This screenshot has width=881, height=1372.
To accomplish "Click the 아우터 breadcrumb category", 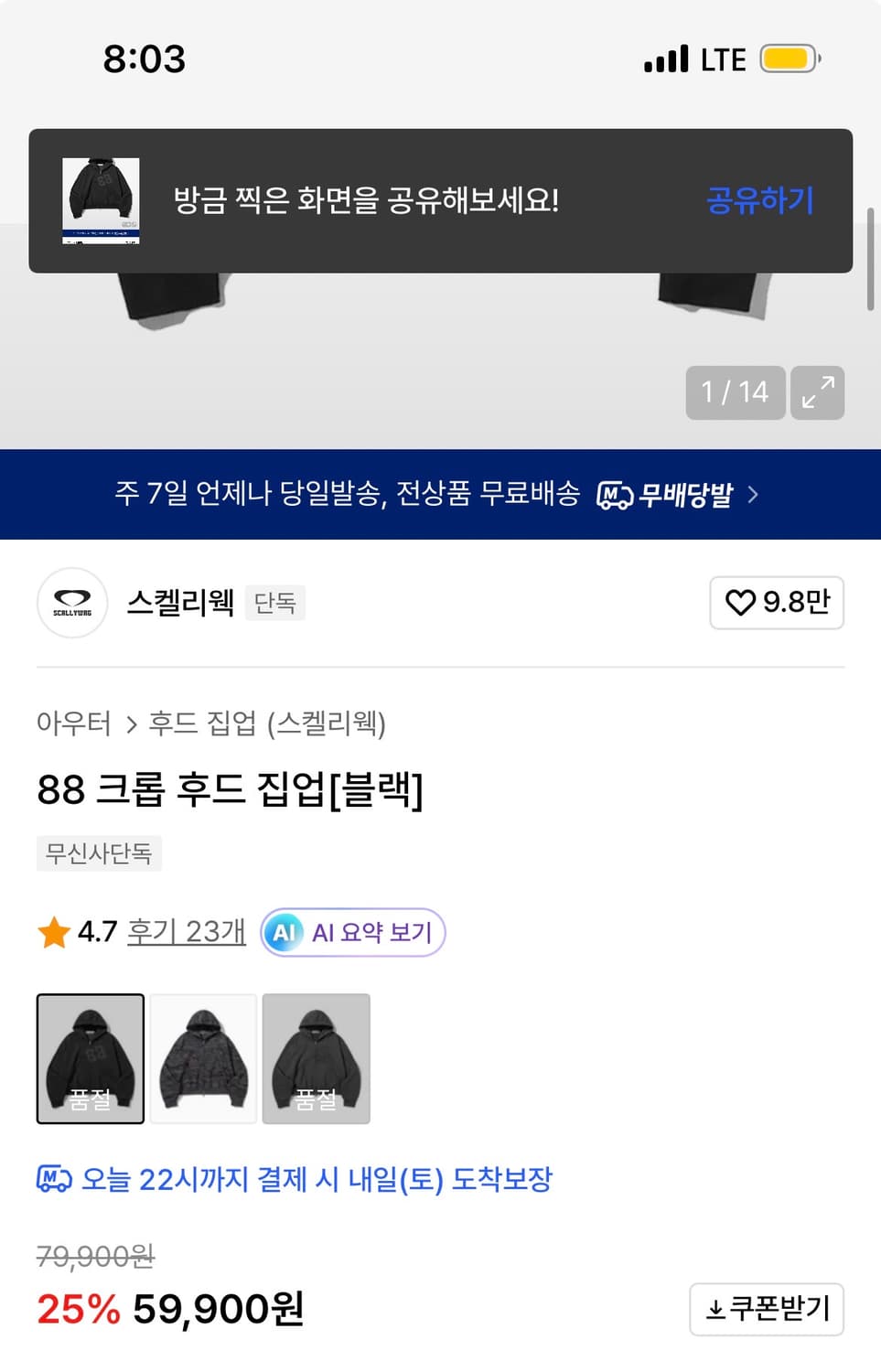I will click(74, 724).
